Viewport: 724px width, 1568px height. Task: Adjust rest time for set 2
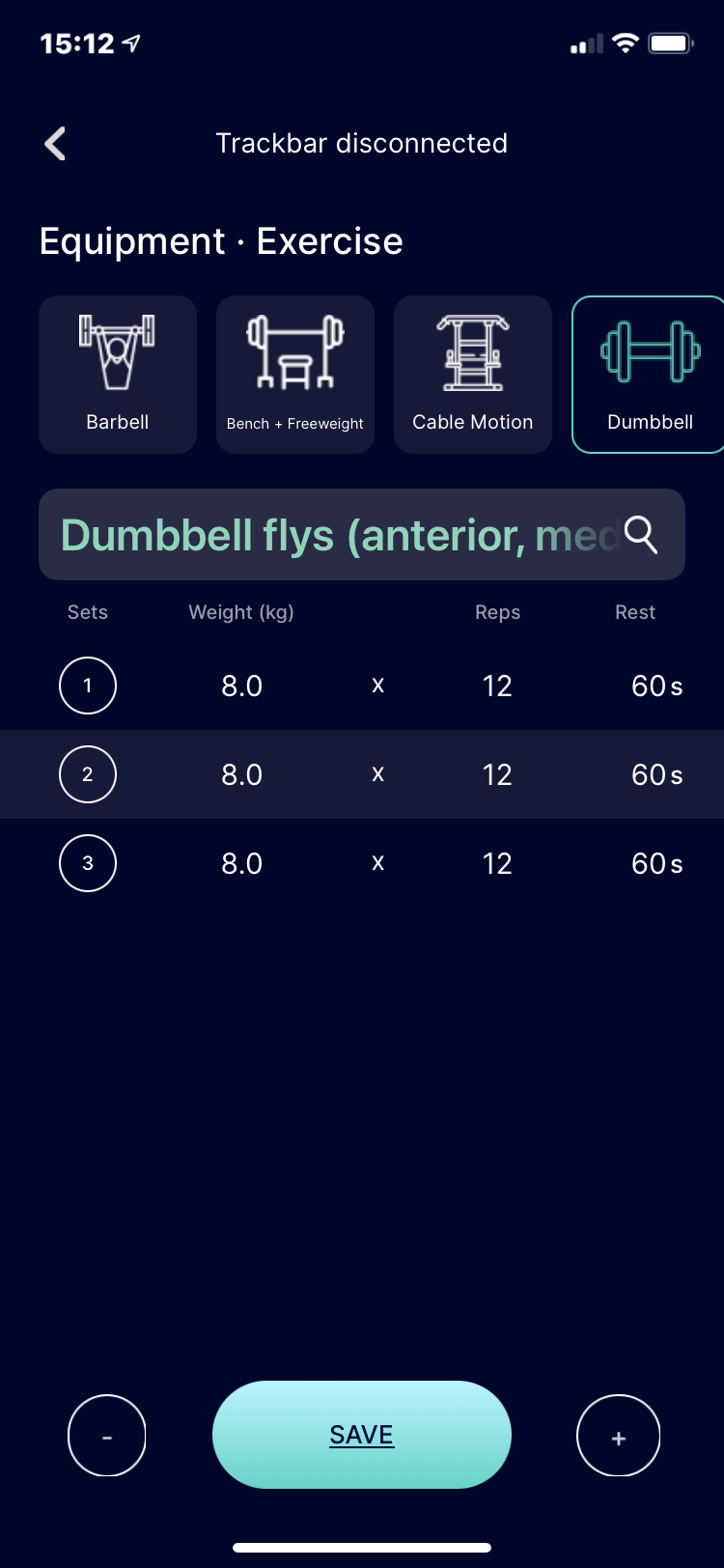tap(656, 775)
